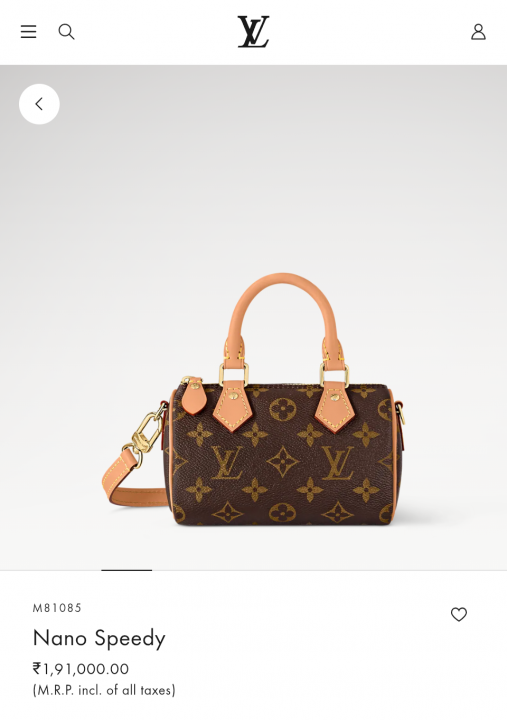Image resolution: width=507 pixels, height=720 pixels.
Task: Tap the back arrow button
Action: tap(39, 104)
